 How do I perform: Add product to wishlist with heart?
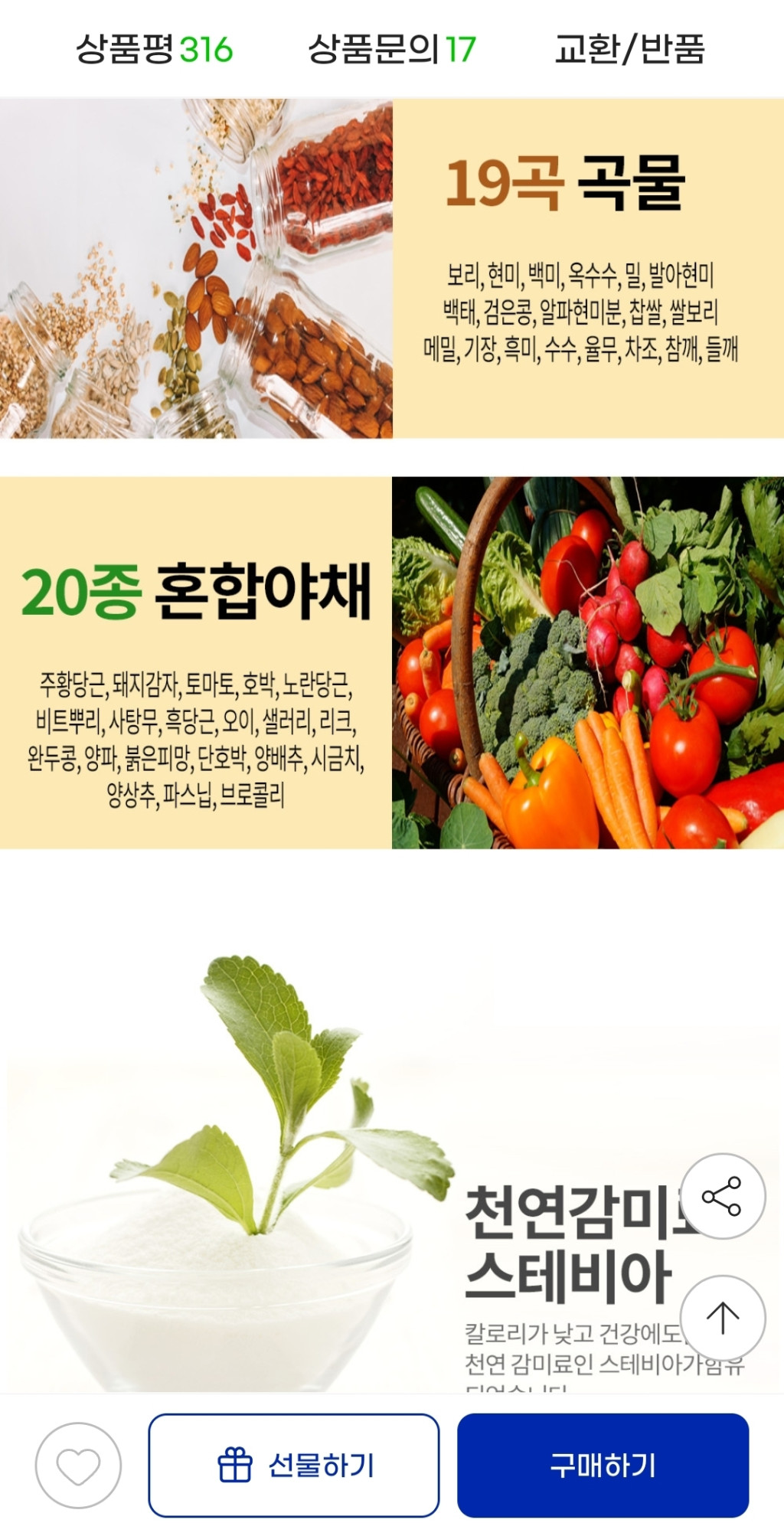click(78, 1465)
